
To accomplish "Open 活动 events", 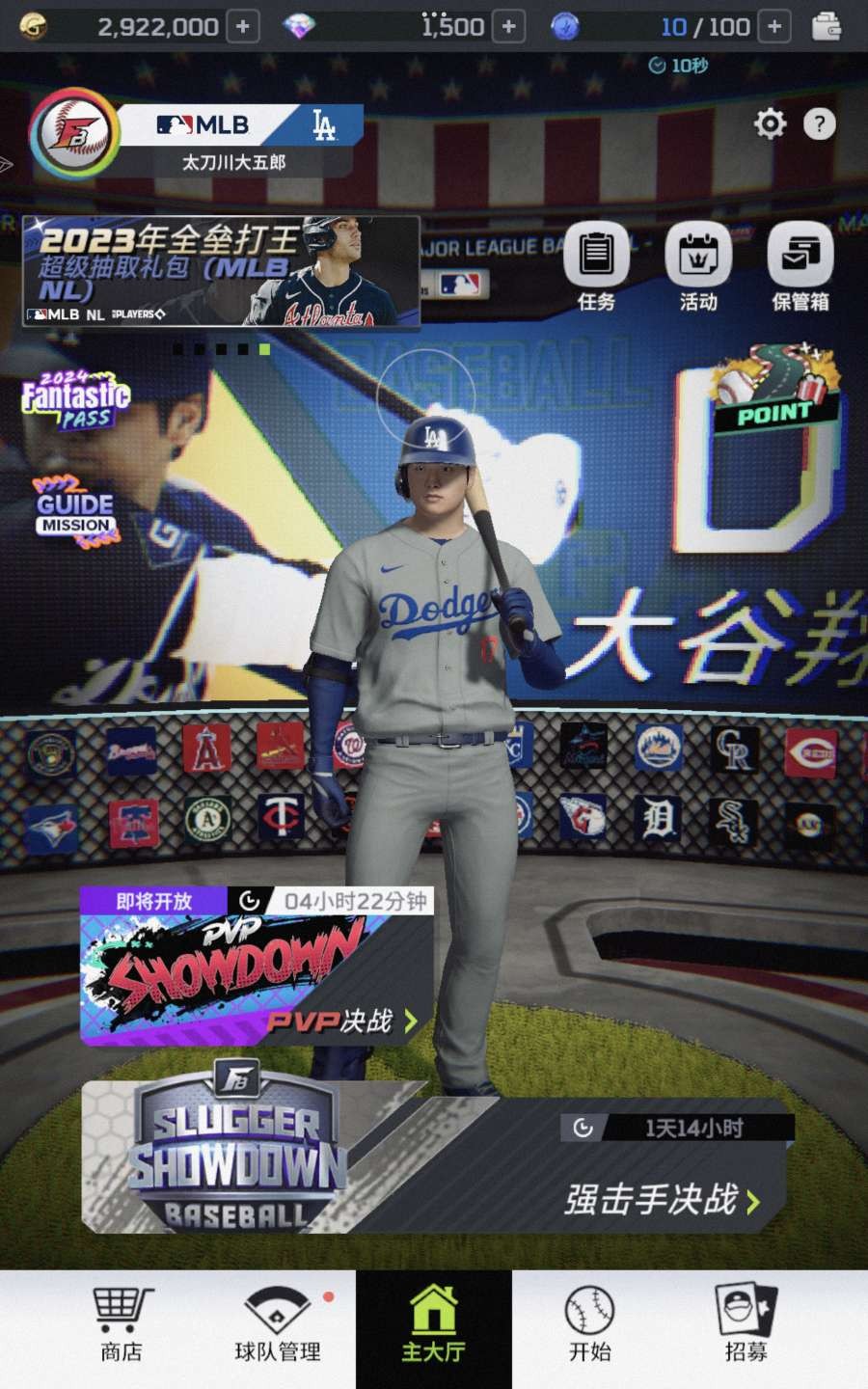I will 698,267.
